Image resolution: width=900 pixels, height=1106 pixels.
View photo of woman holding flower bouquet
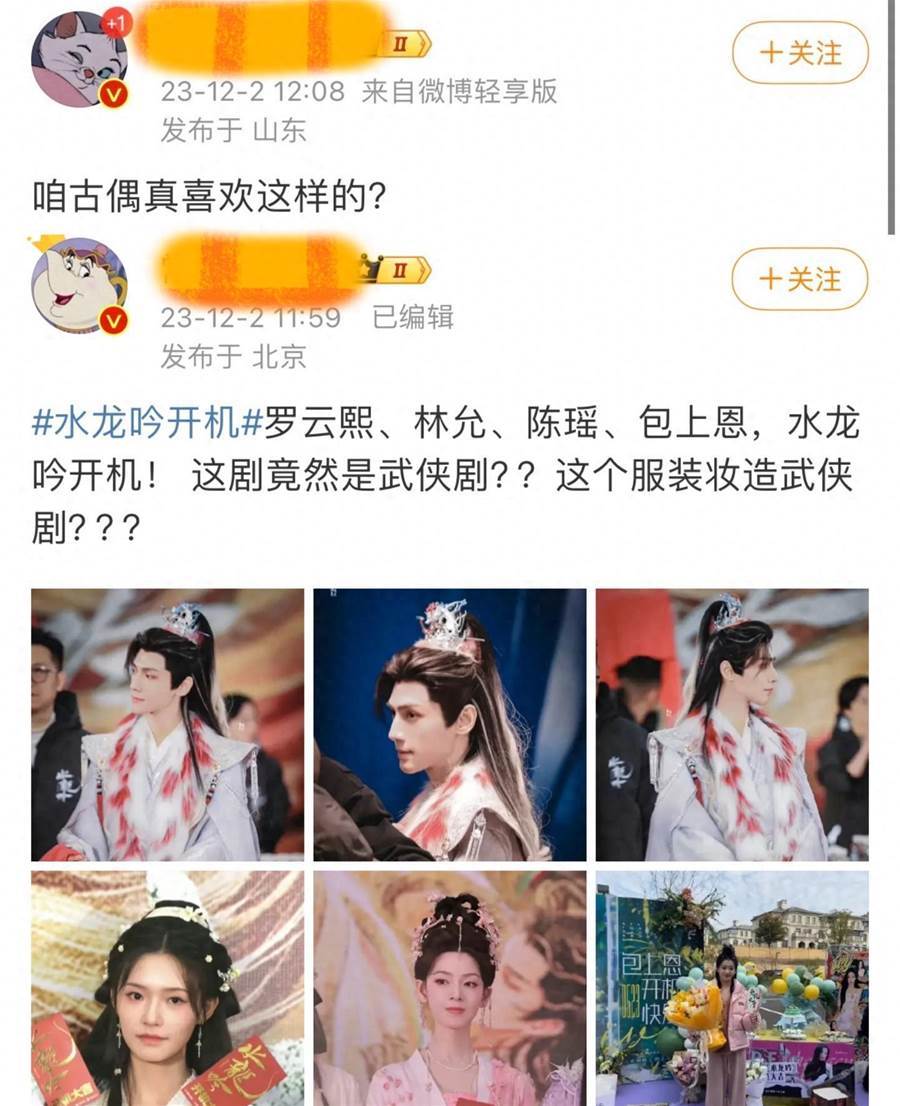(x=732, y=988)
